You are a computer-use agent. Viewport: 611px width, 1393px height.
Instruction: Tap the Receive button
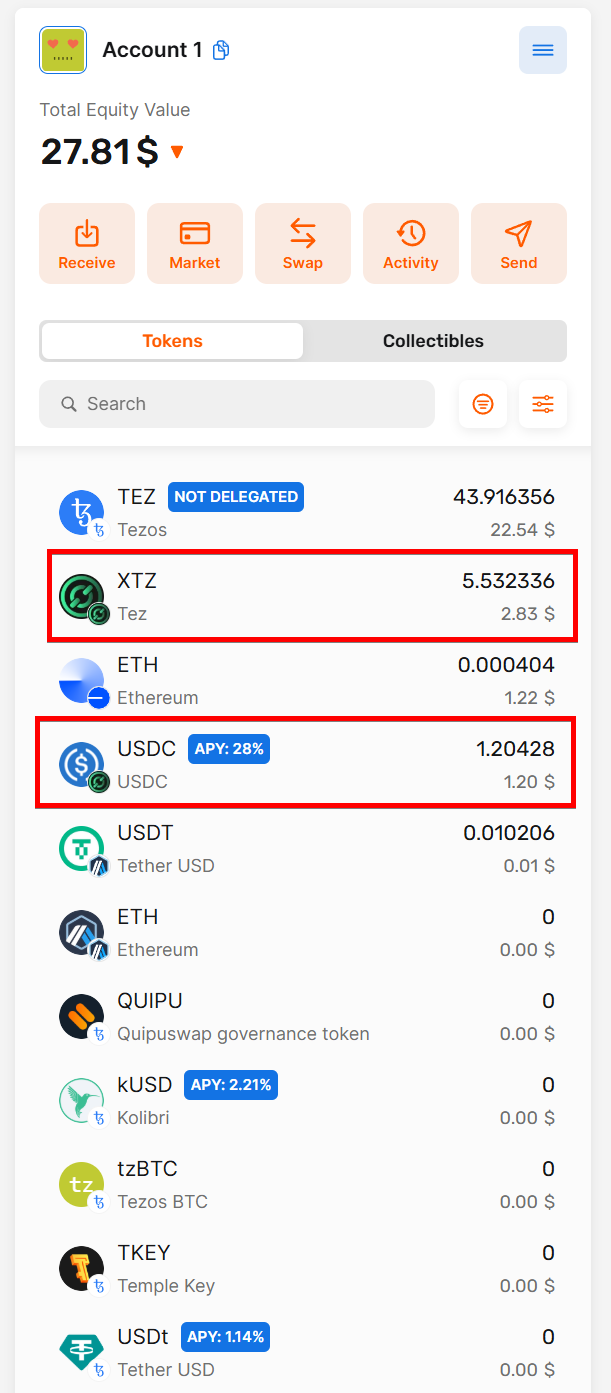(x=87, y=244)
